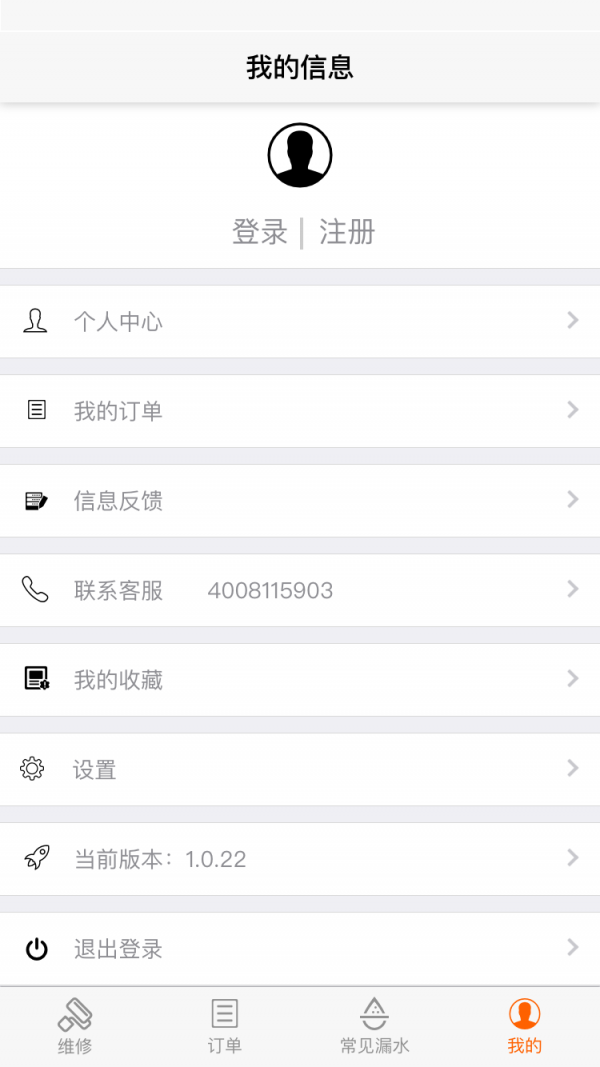The width and height of the screenshot is (600, 1067).
Task: Tap 退出登录 to log out
Action: coord(300,949)
